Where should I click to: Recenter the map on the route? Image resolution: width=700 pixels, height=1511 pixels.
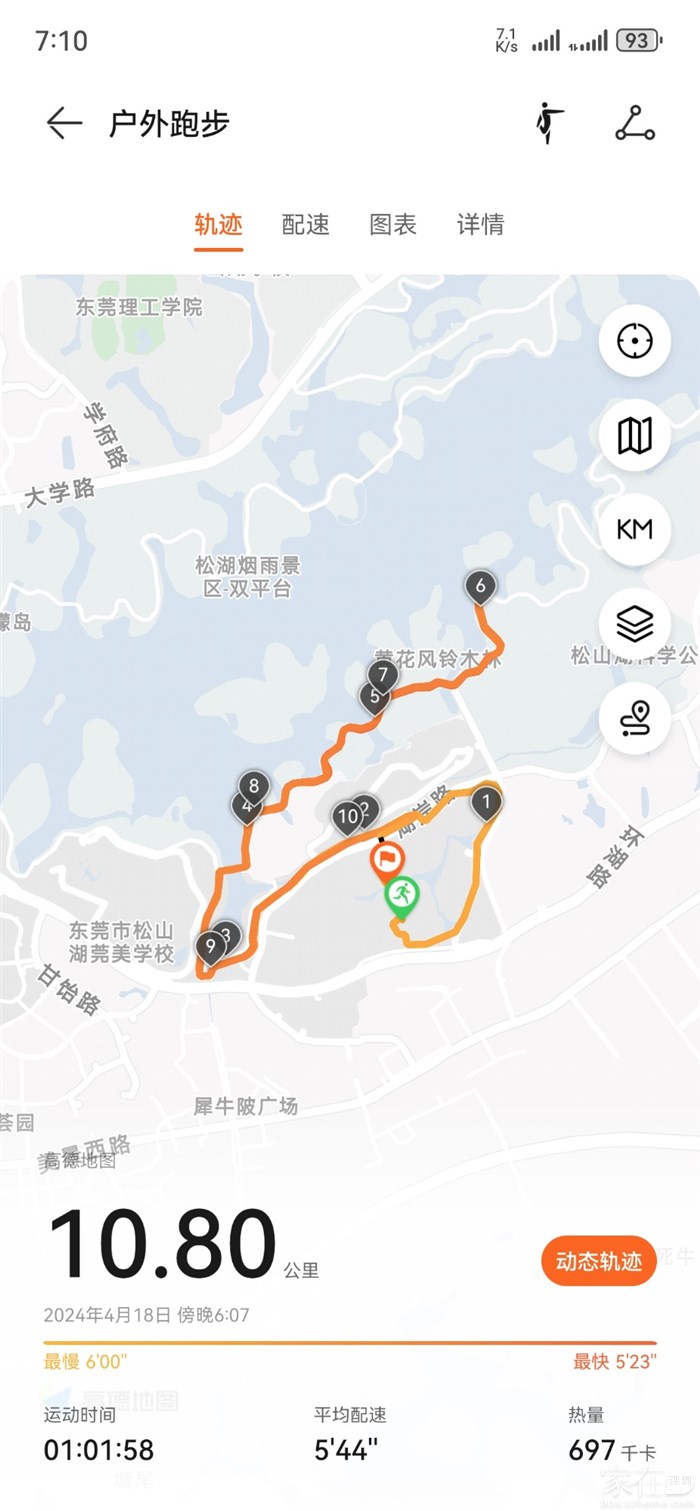pyautogui.click(x=634, y=341)
